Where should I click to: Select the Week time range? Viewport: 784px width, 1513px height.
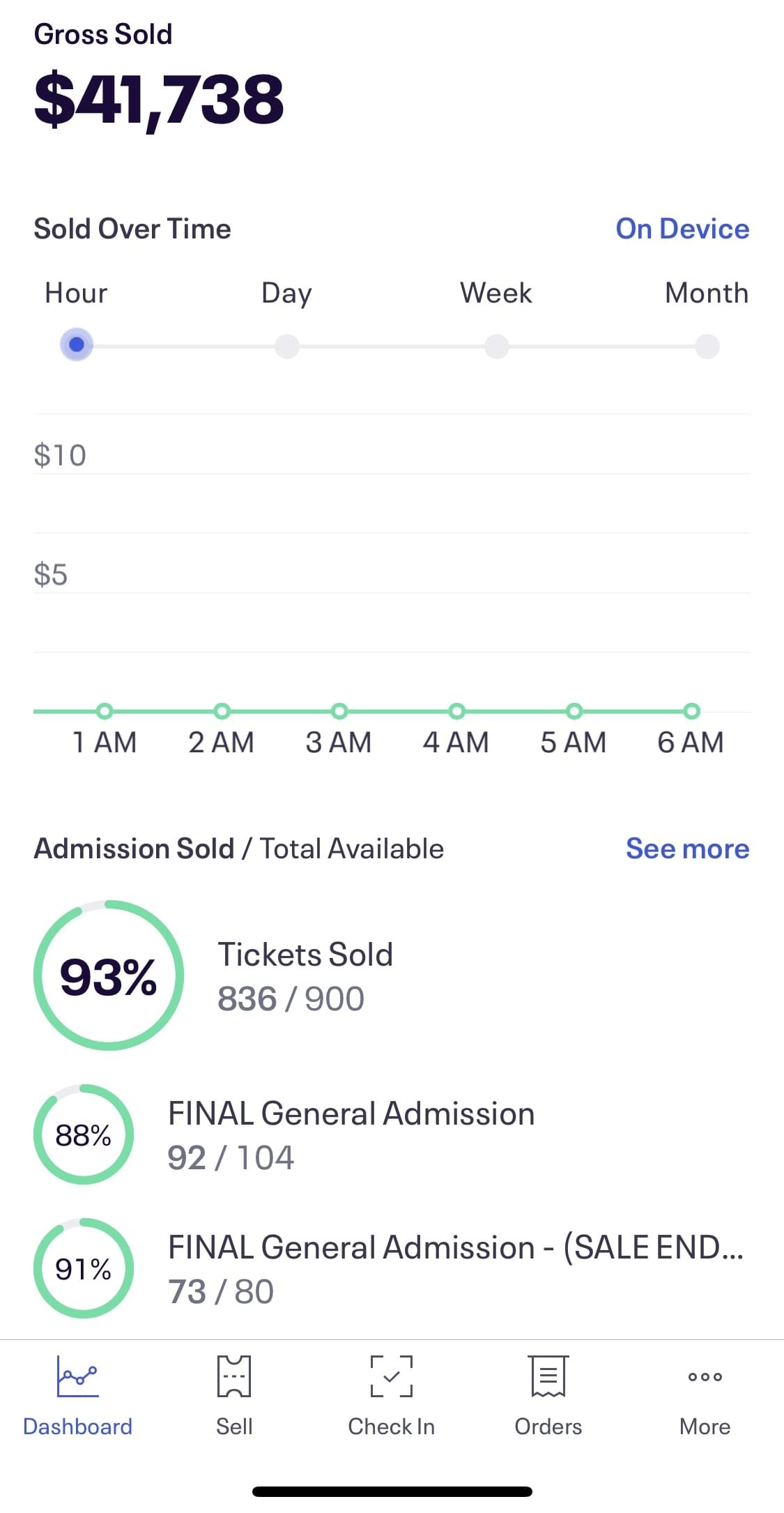[497, 346]
